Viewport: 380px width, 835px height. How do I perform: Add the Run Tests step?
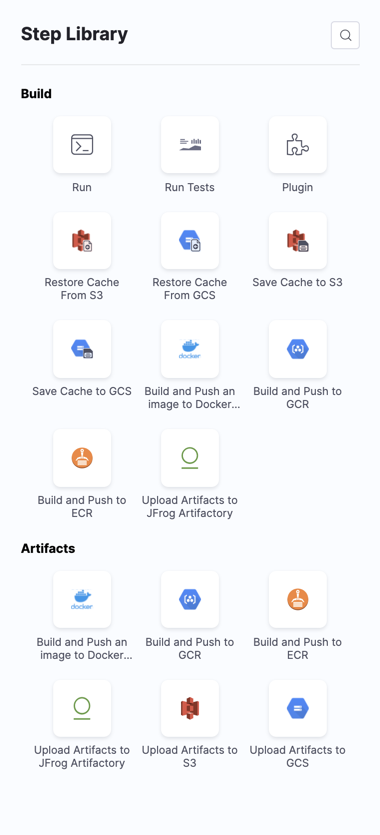coord(190,145)
